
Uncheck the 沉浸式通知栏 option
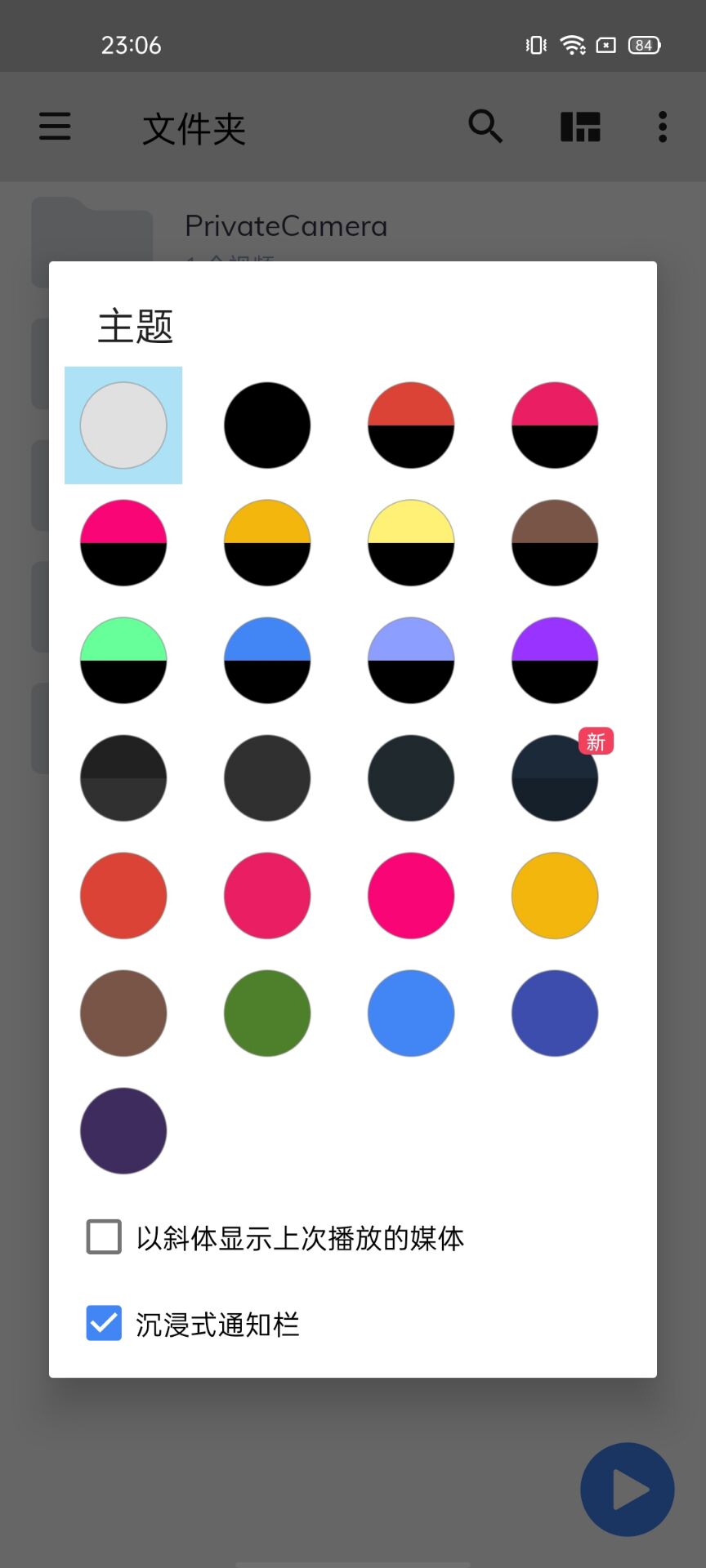(x=104, y=1324)
